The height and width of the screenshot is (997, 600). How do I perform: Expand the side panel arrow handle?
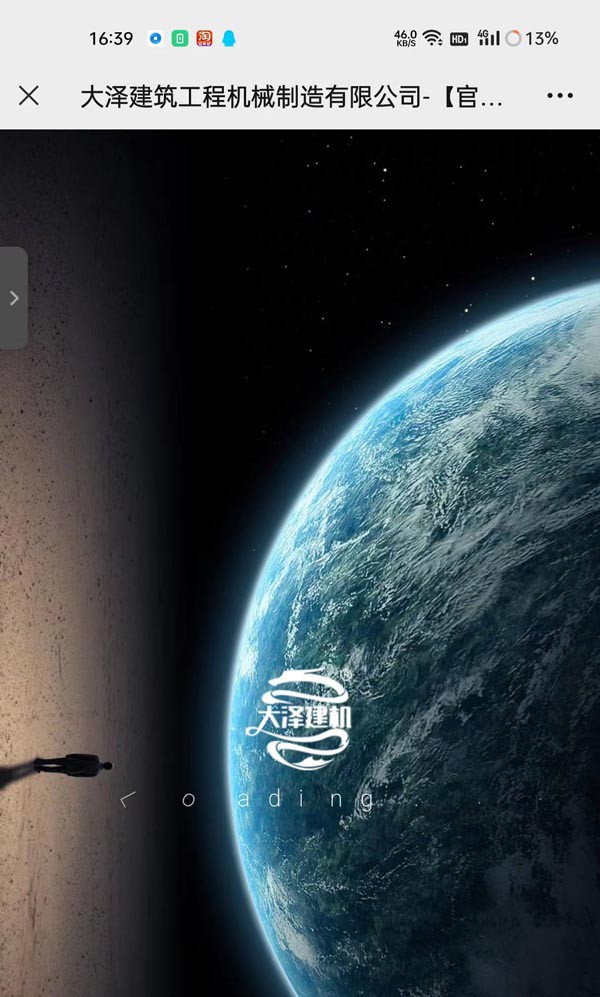pyautogui.click(x=13, y=298)
